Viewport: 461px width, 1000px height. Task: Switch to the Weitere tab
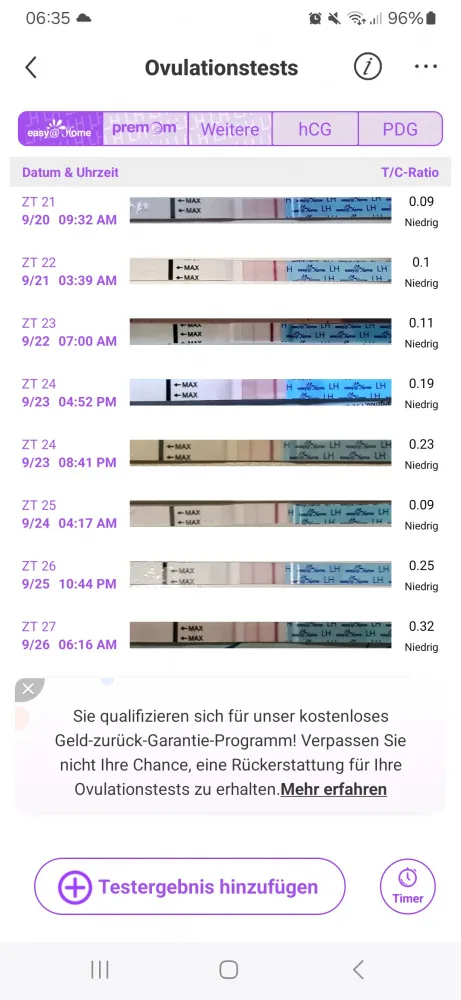pos(230,129)
